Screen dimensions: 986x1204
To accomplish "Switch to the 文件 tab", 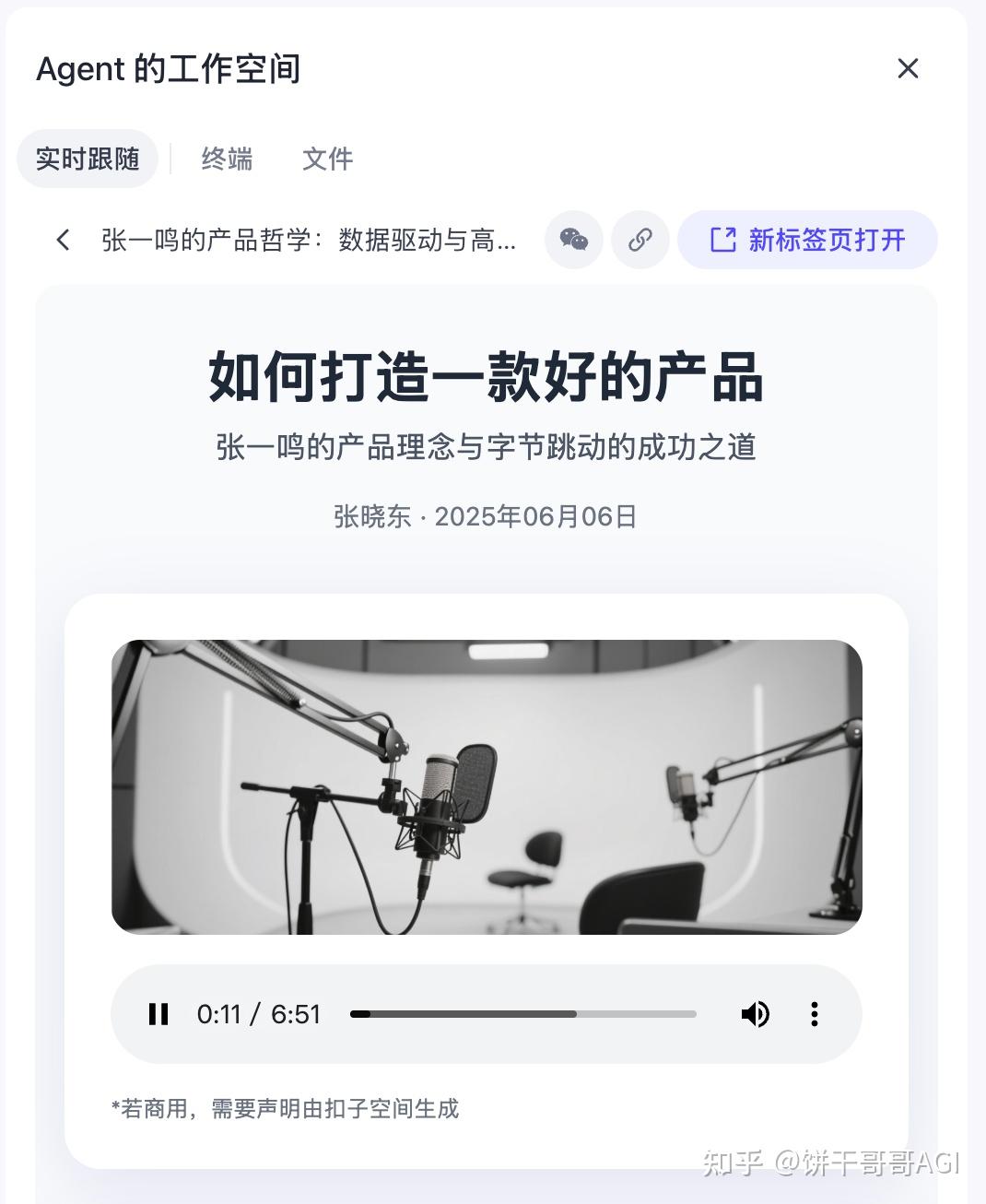I will tap(327, 159).
